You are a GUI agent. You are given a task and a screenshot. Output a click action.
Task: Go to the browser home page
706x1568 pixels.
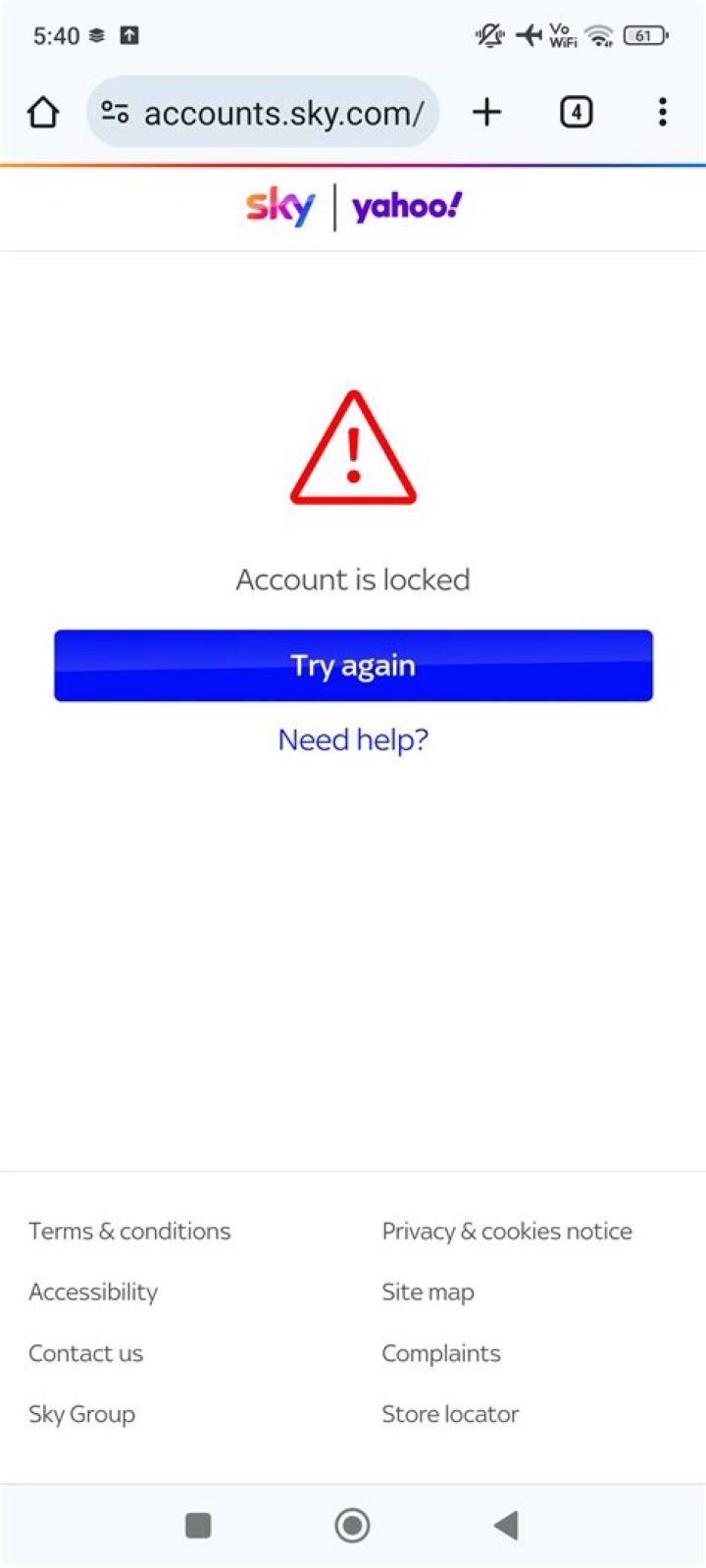coord(43,113)
